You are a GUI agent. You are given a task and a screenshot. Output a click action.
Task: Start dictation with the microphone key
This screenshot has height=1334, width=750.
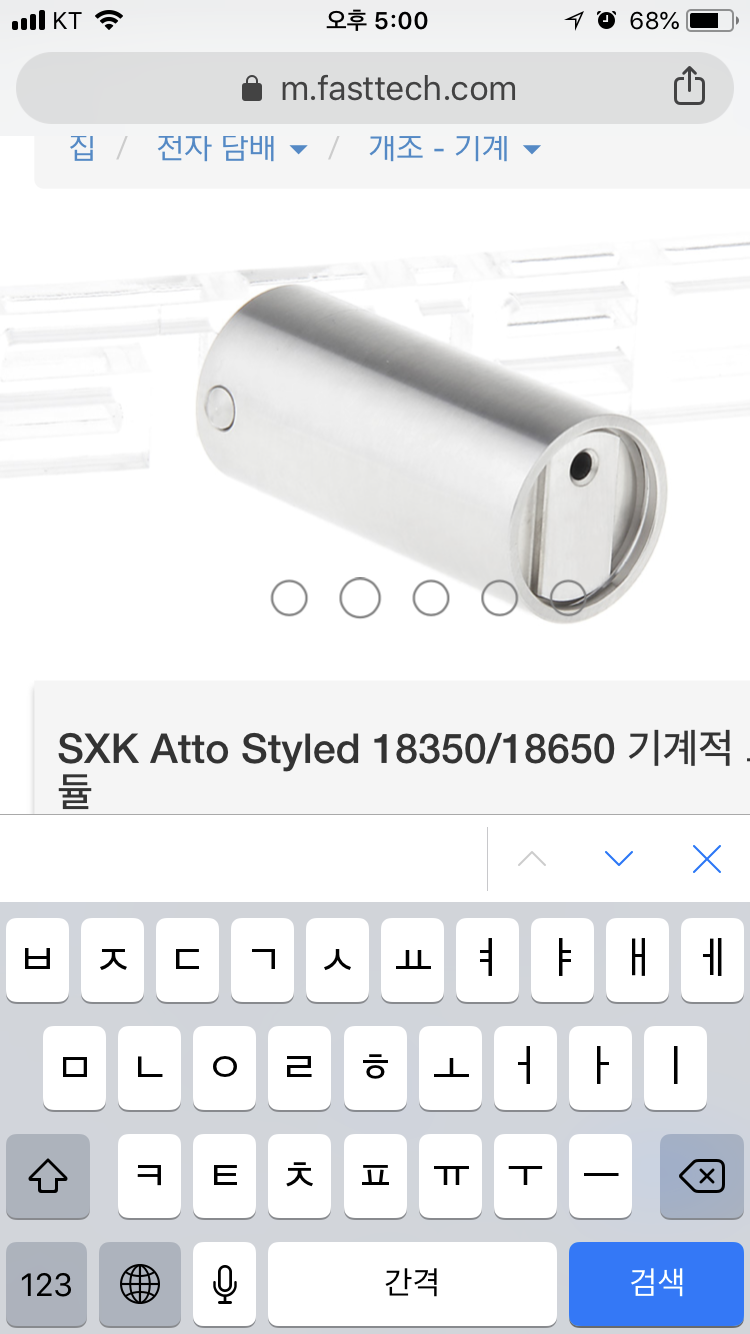pyautogui.click(x=225, y=1283)
